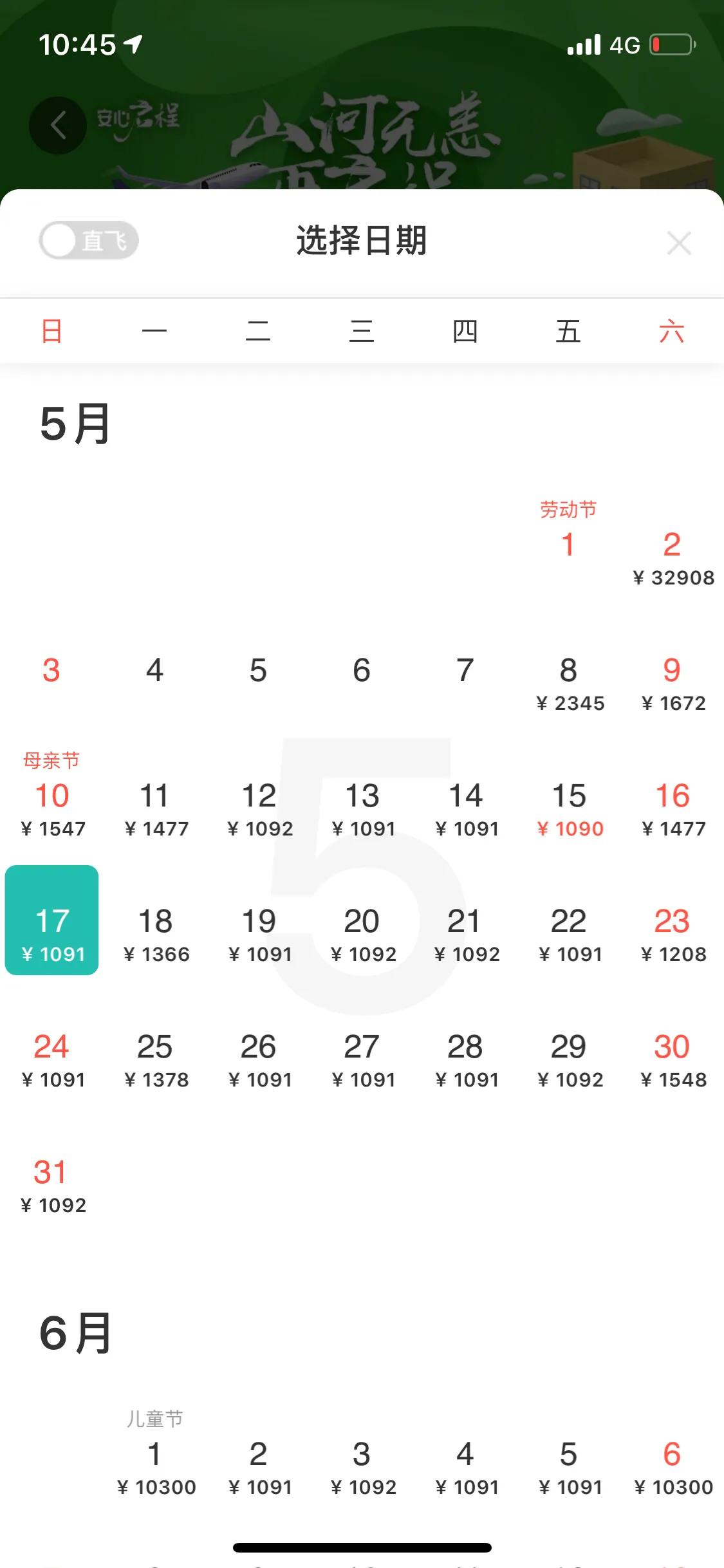Choose May 20 priced ¥1092

click(x=362, y=933)
